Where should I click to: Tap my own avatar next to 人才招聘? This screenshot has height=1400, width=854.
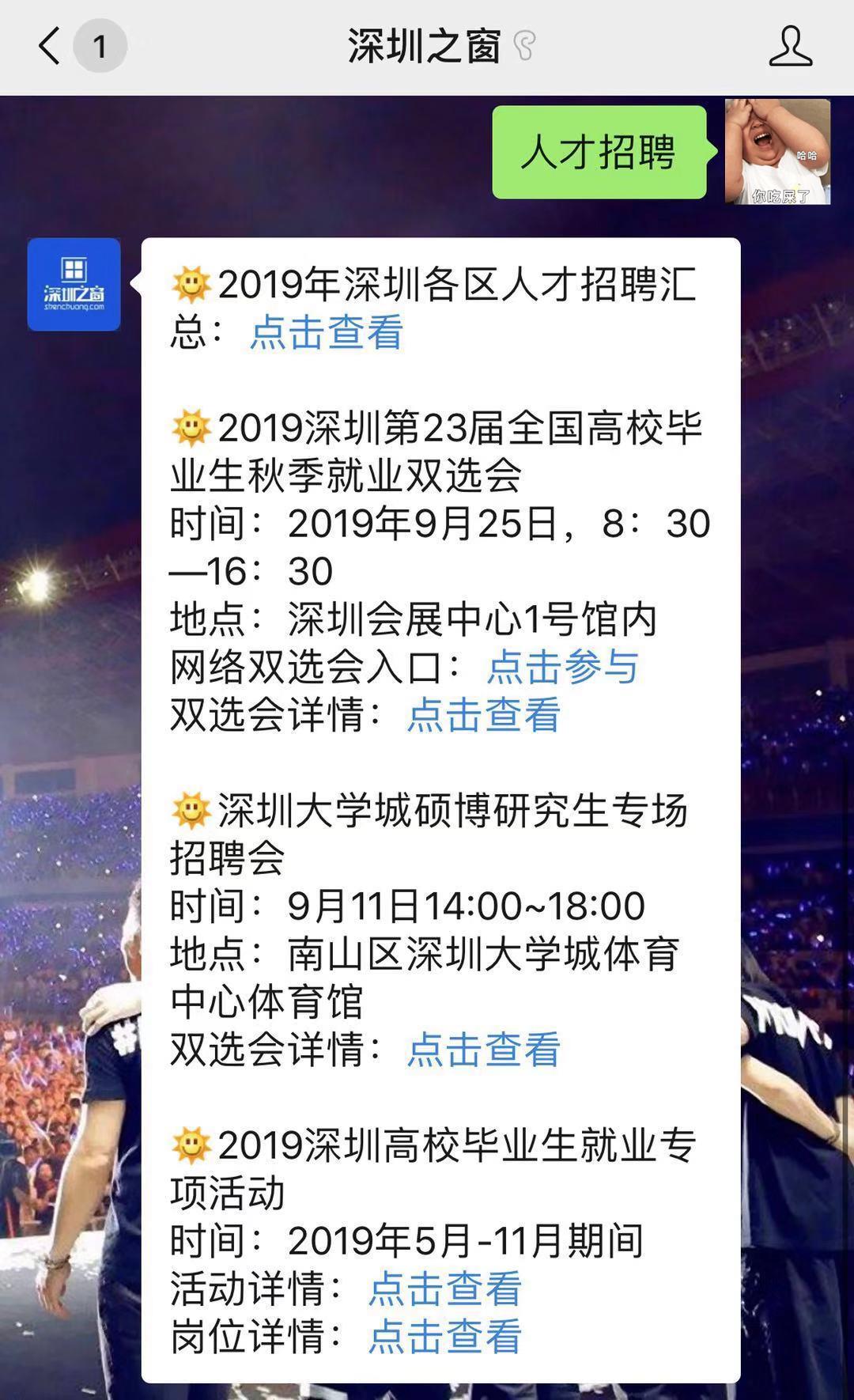(x=777, y=152)
